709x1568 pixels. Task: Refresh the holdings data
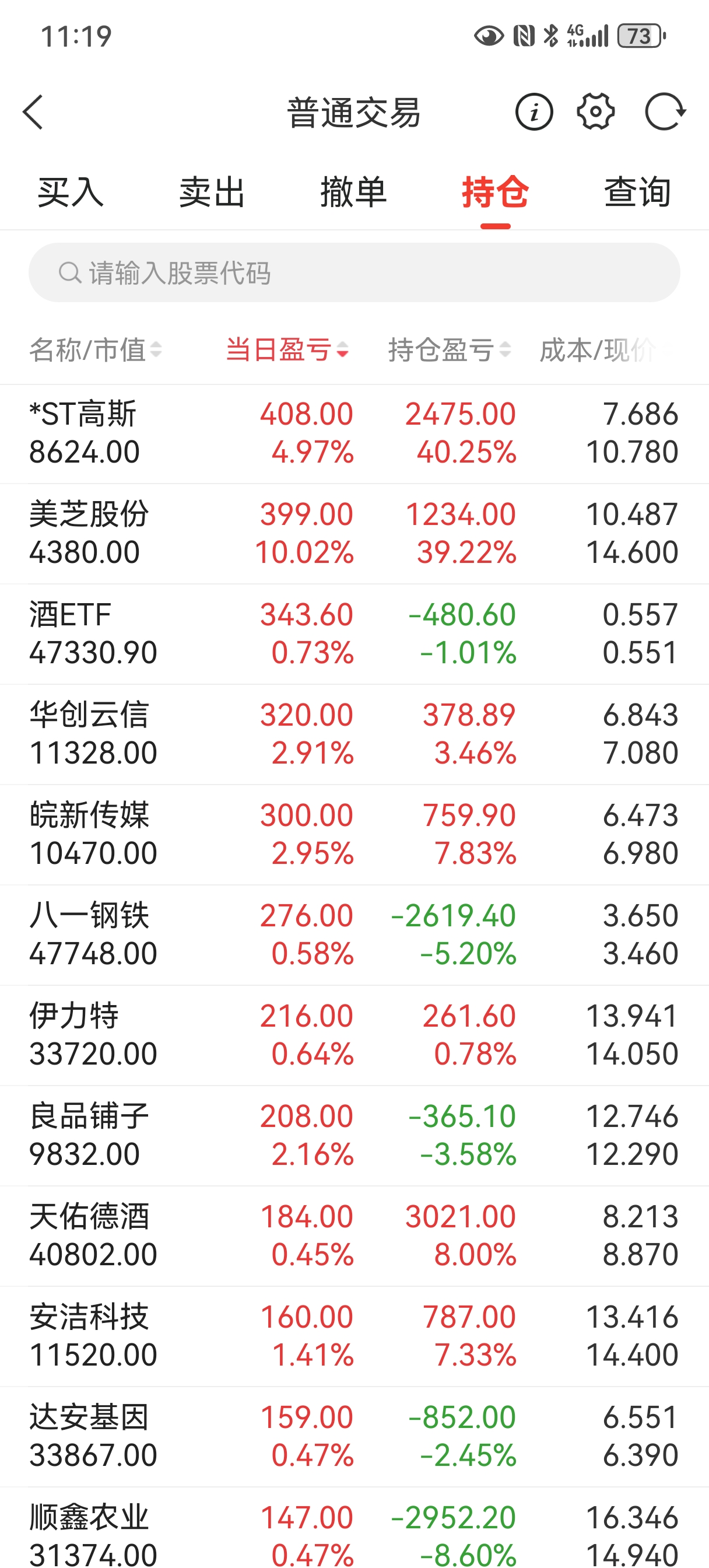tap(665, 112)
